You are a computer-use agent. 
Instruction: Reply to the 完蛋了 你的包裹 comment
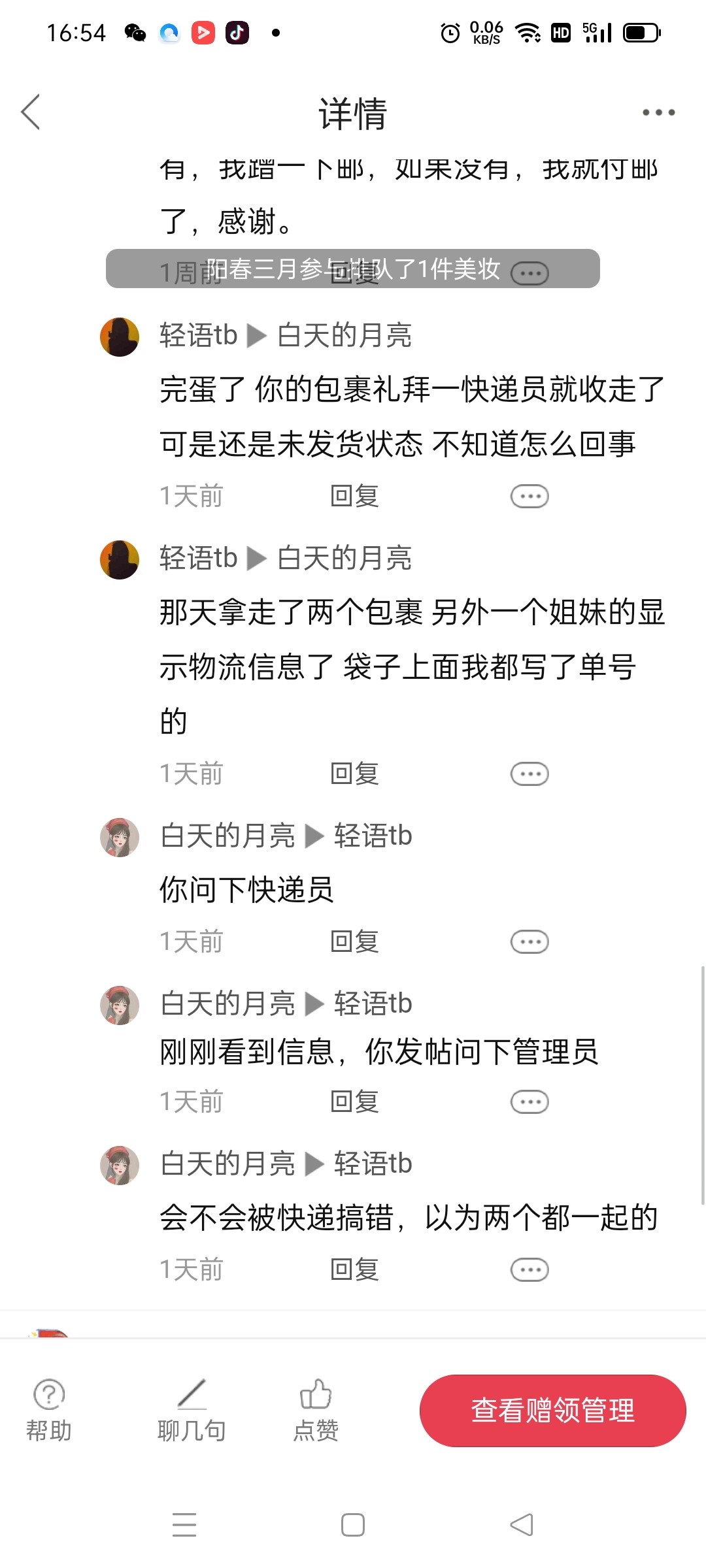[354, 496]
